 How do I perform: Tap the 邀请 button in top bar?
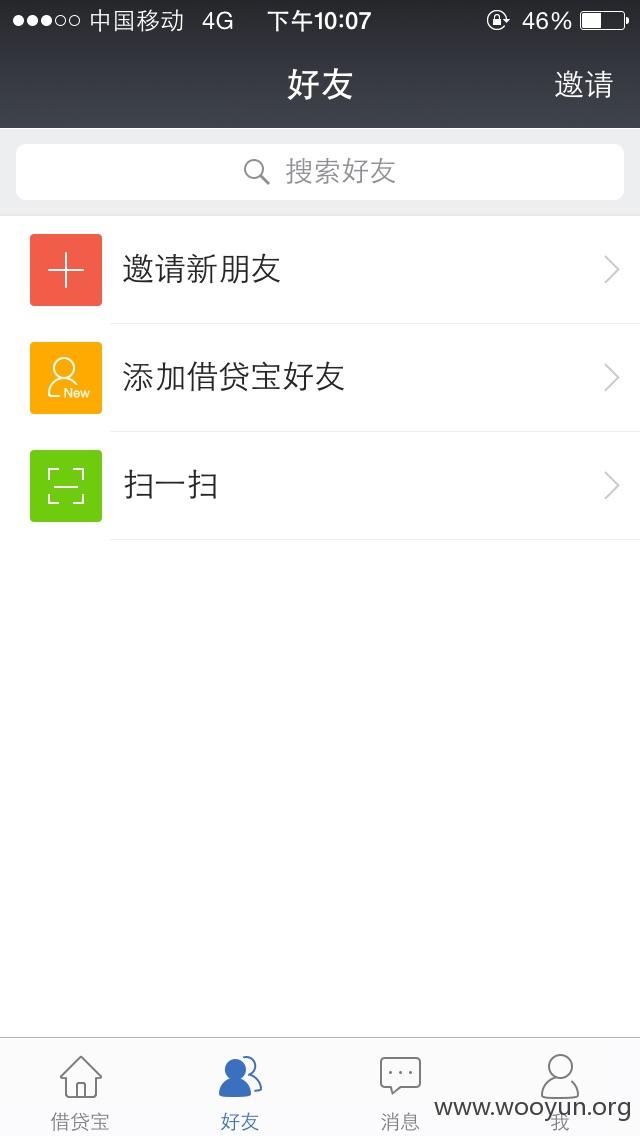tap(583, 85)
